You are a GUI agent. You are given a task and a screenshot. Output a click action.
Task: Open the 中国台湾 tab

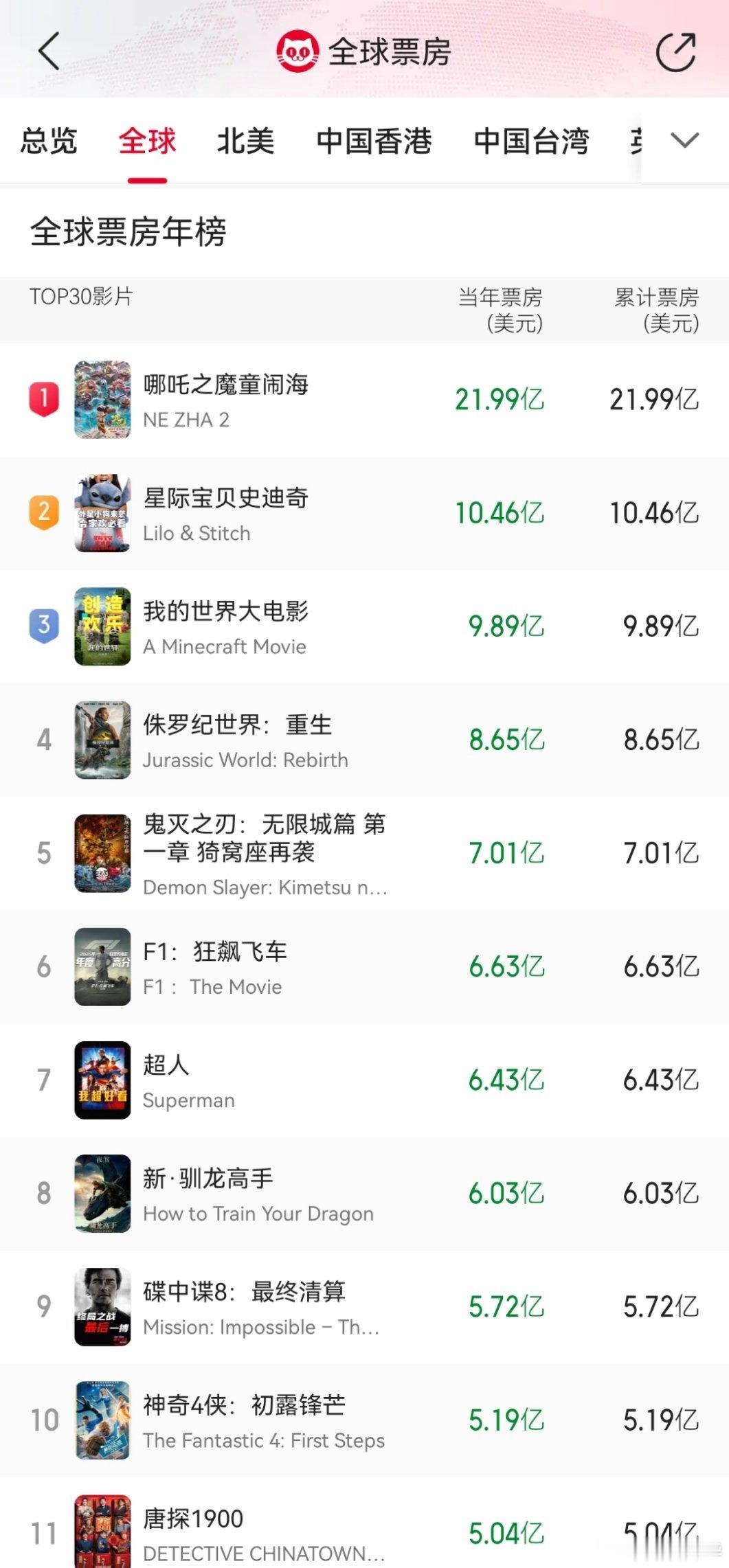[x=531, y=141]
